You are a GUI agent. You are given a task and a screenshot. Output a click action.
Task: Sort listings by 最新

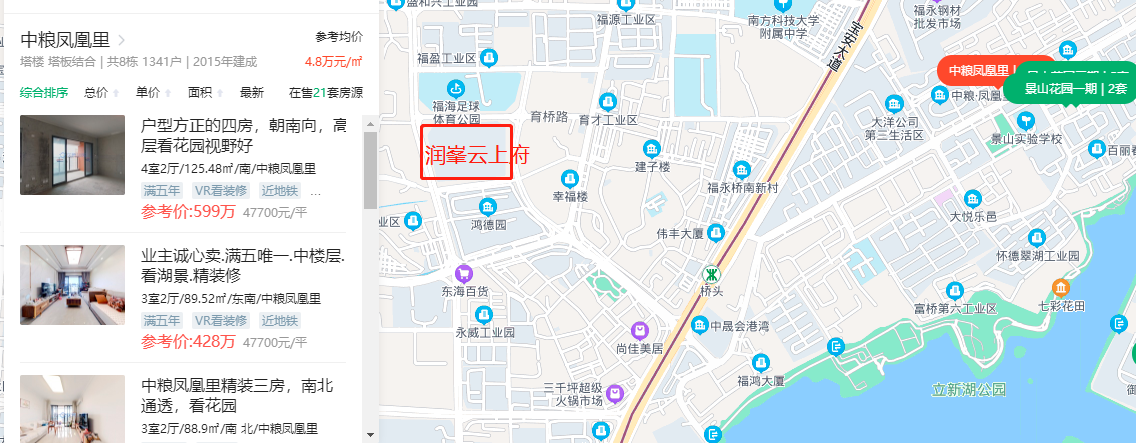(252, 93)
